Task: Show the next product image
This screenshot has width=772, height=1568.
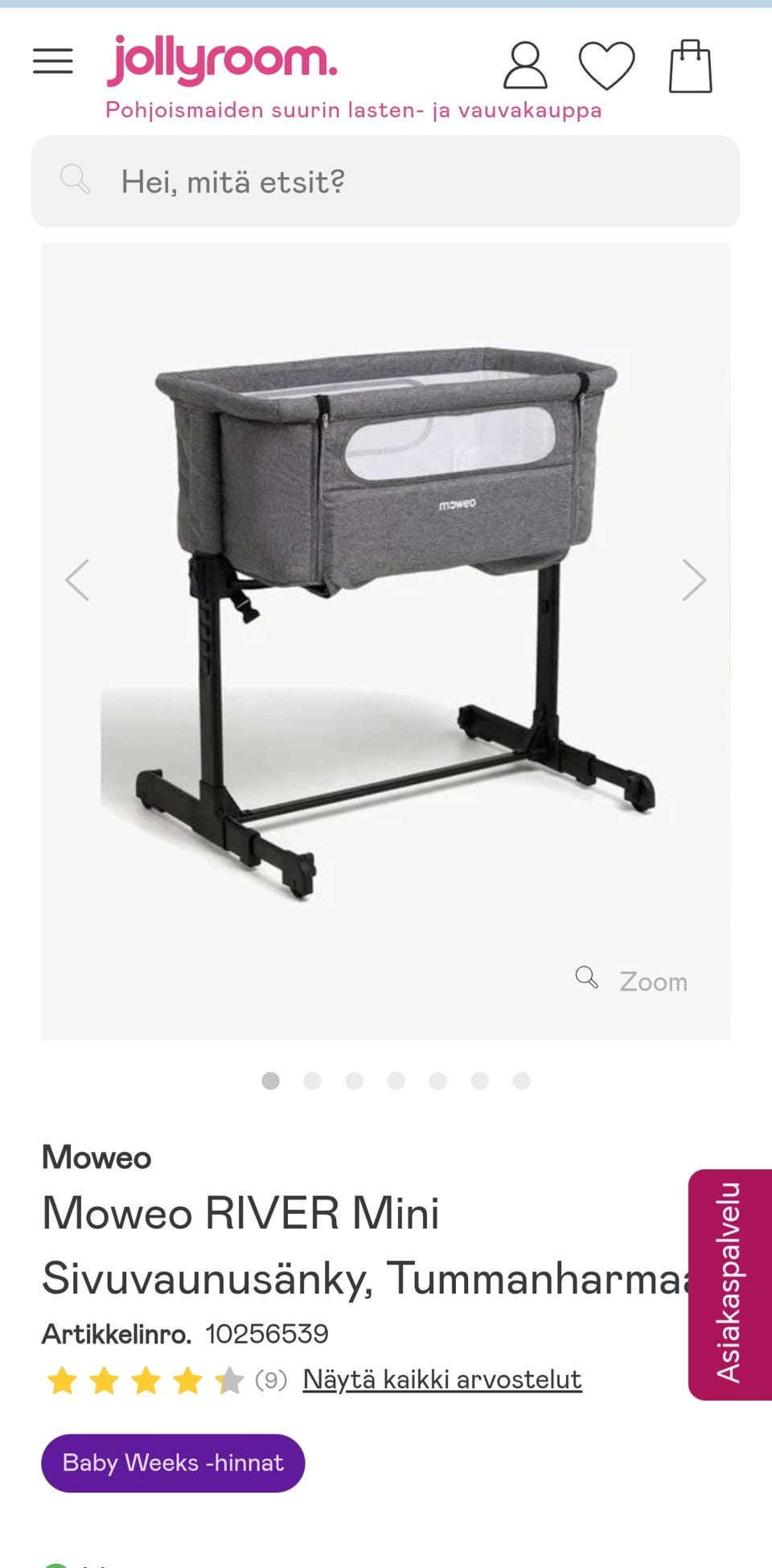Action: (x=694, y=580)
